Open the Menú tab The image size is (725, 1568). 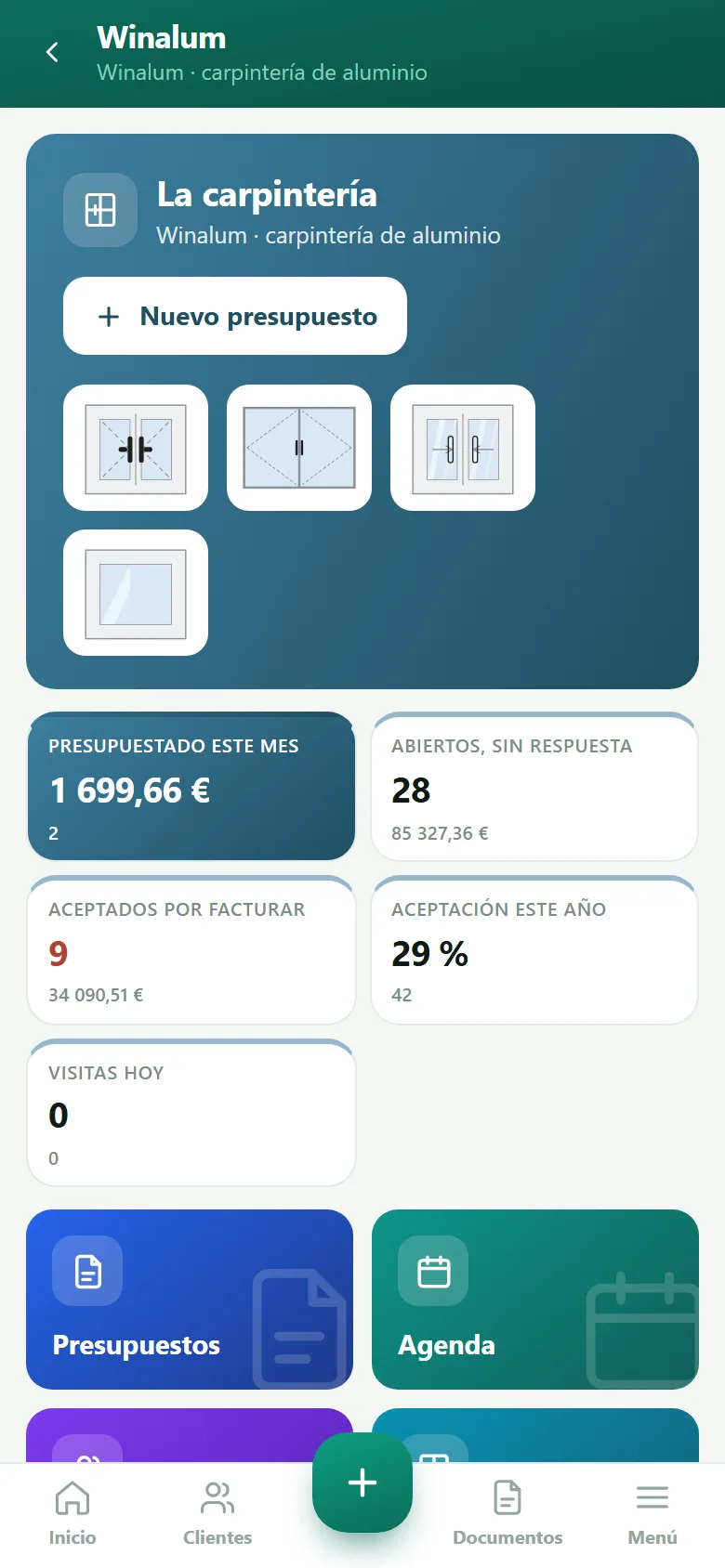(652, 1514)
